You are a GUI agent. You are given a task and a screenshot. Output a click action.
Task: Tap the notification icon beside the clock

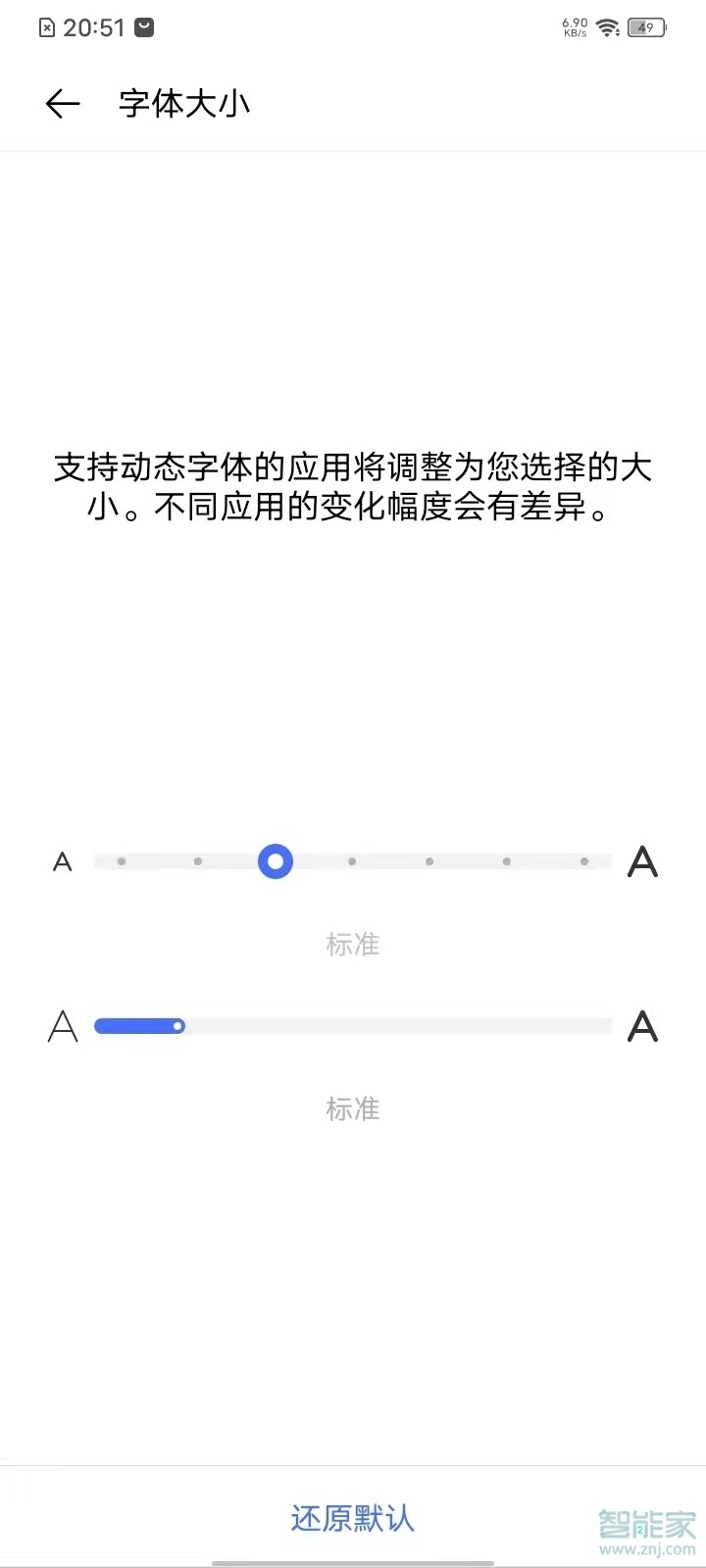pos(143,26)
